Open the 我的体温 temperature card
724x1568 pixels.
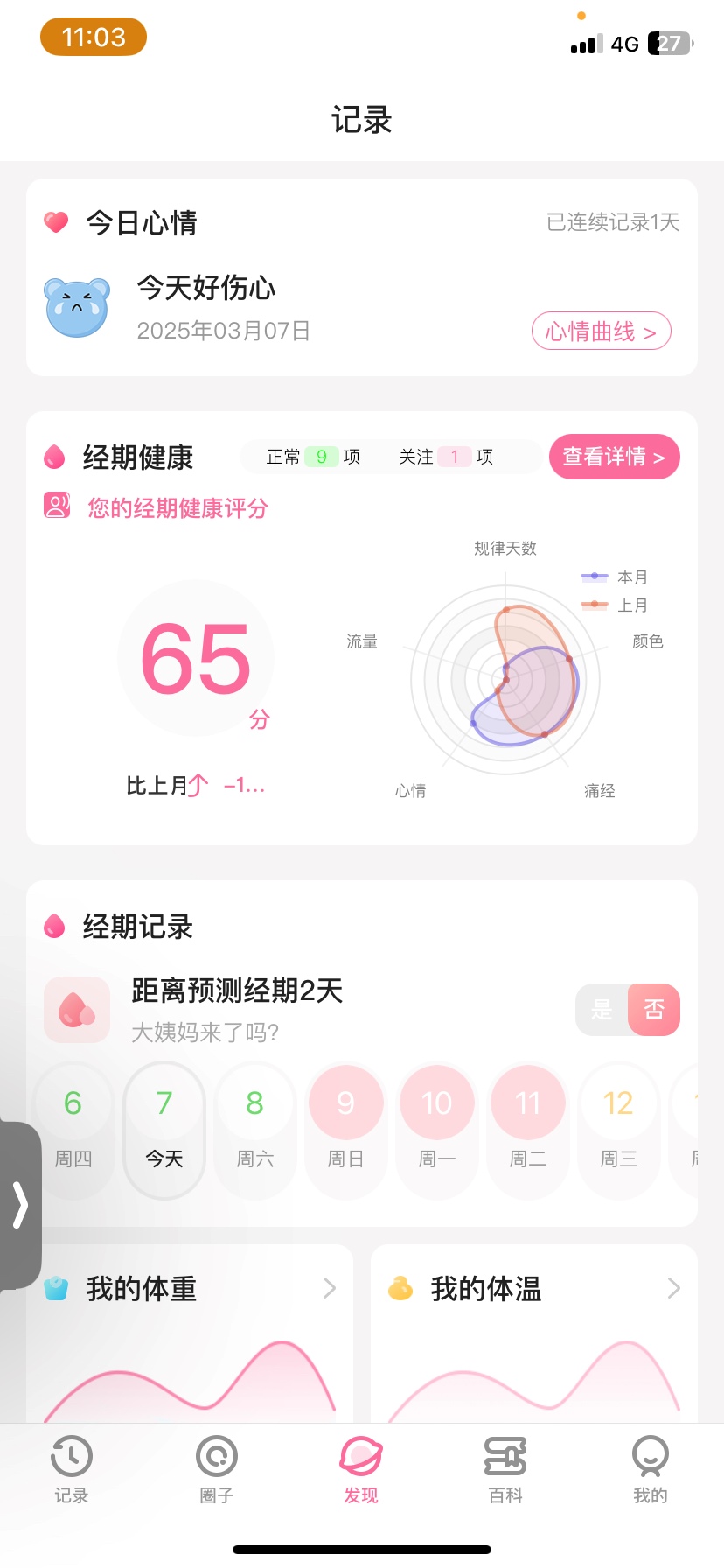pyautogui.click(x=533, y=1289)
